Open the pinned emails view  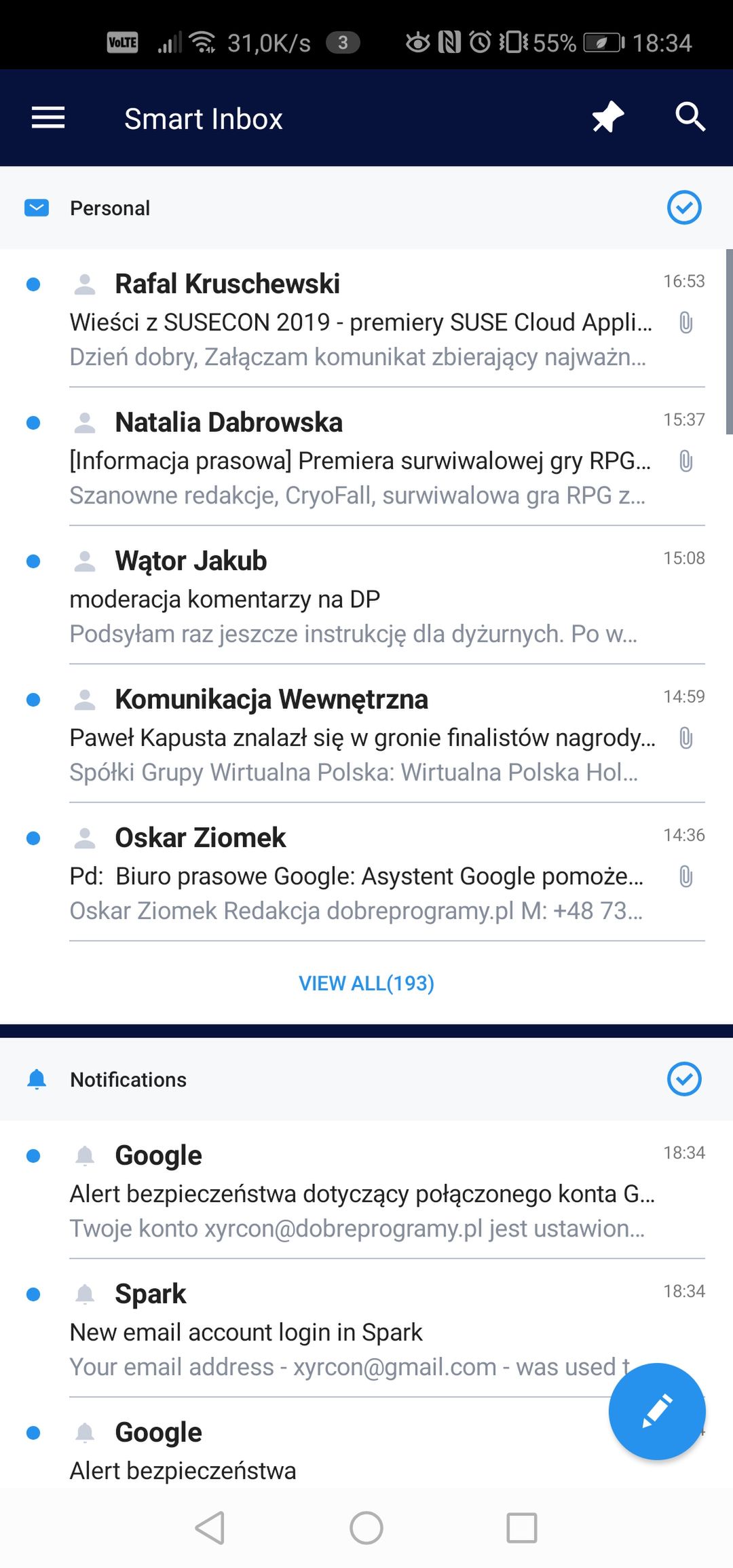608,117
